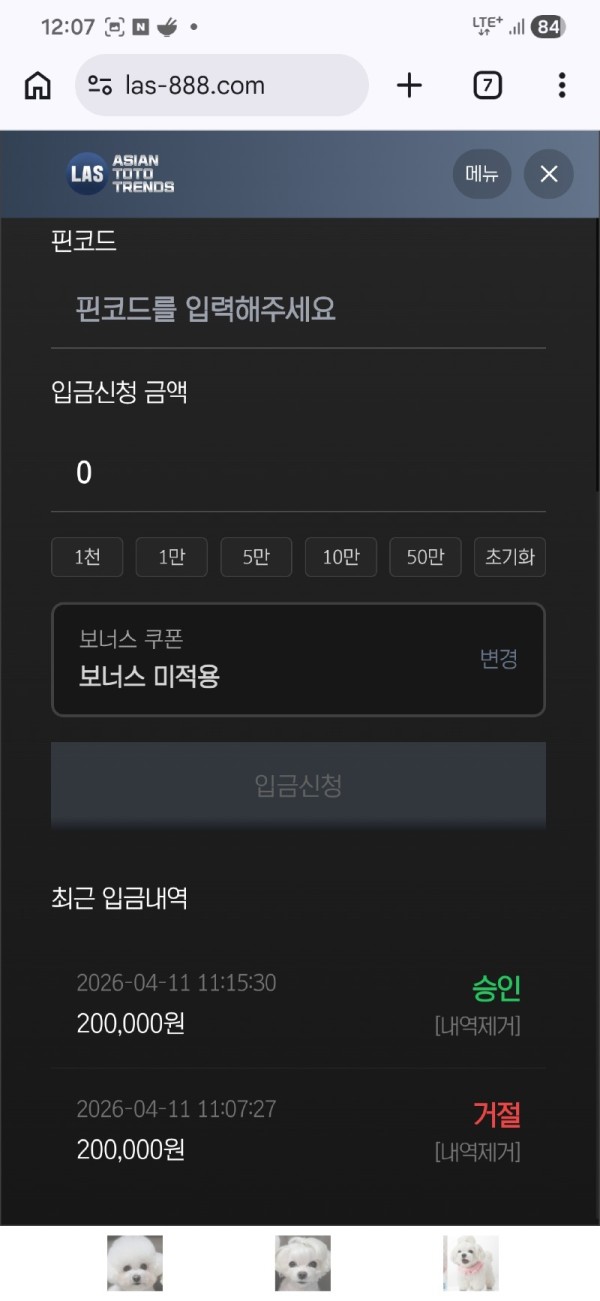Remove the 거절 deposit record

coord(478,1152)
